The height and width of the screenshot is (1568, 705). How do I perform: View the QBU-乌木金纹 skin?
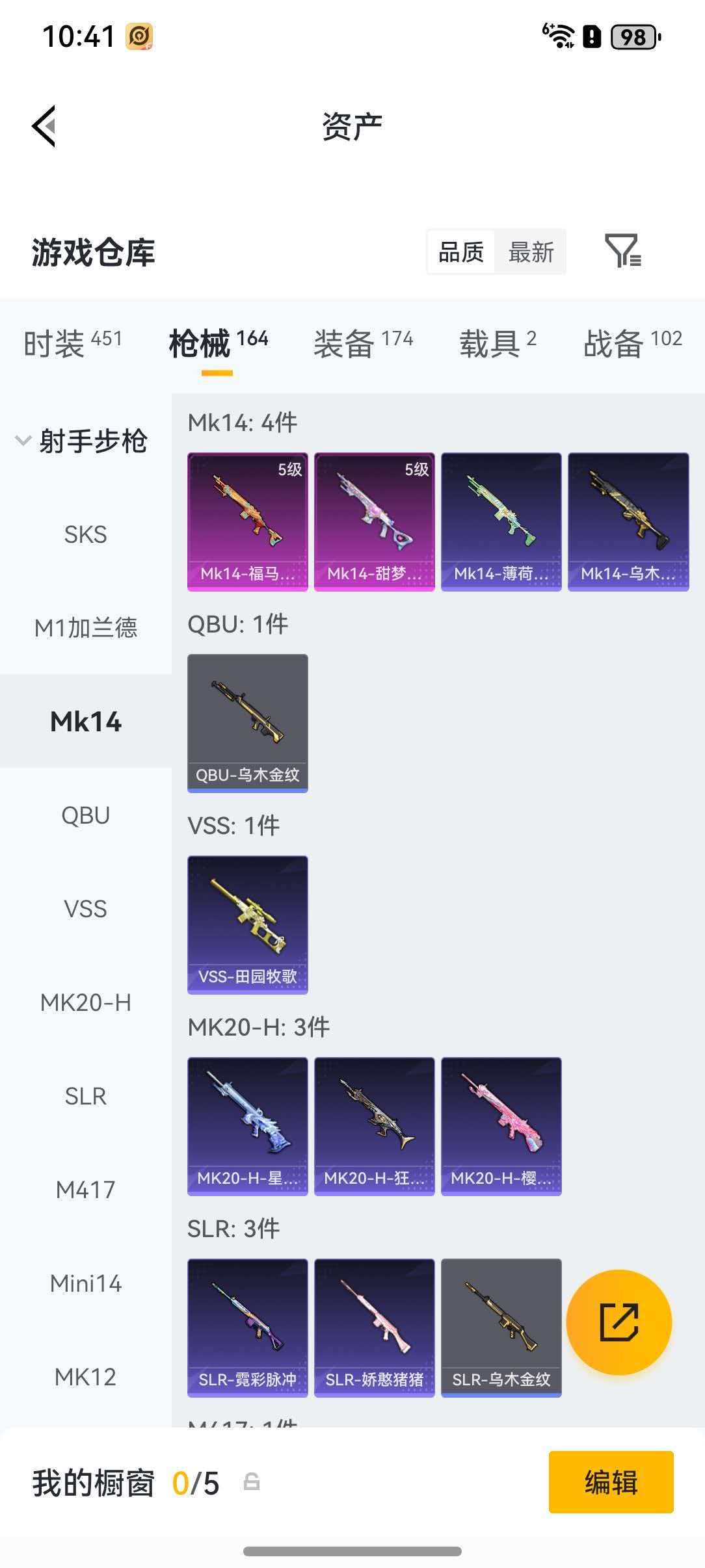[x=248, y=723]
